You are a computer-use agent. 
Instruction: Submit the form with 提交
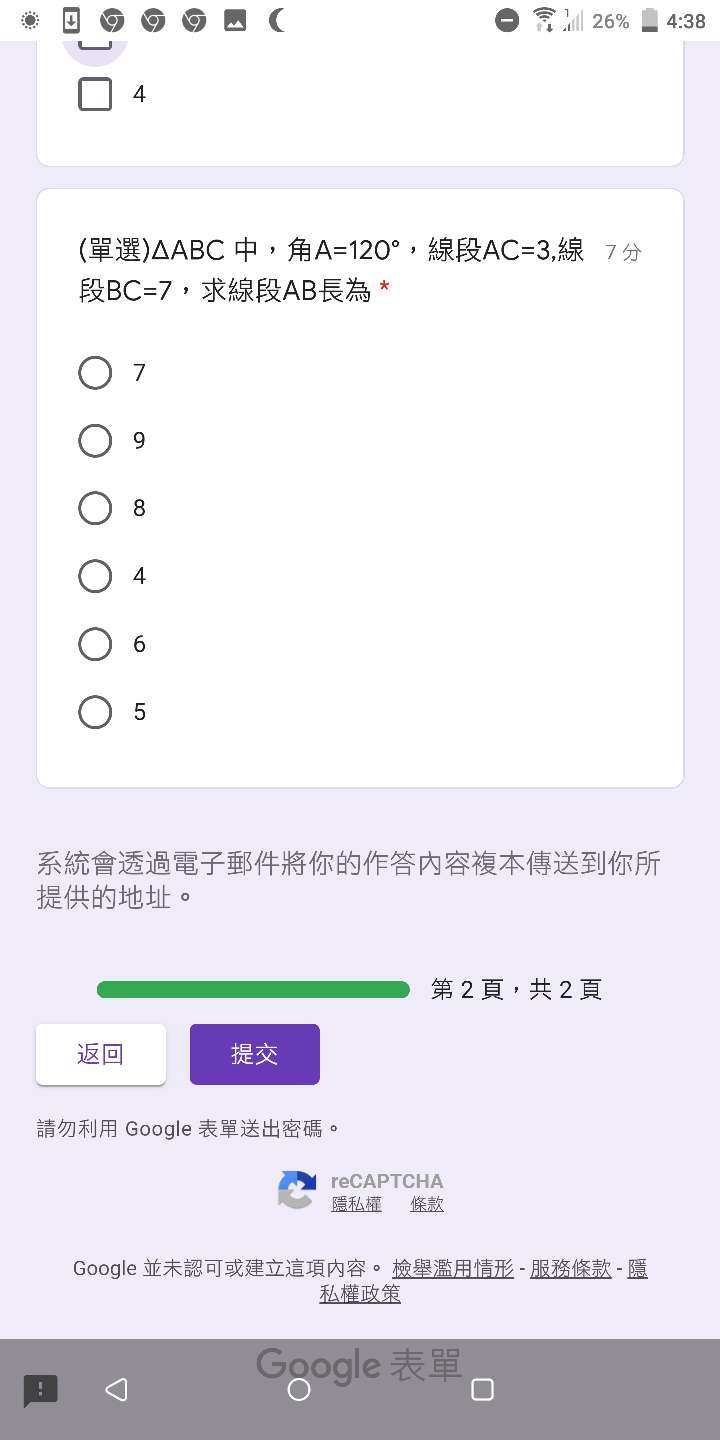pyautogui.click(x=255, y=1054)
